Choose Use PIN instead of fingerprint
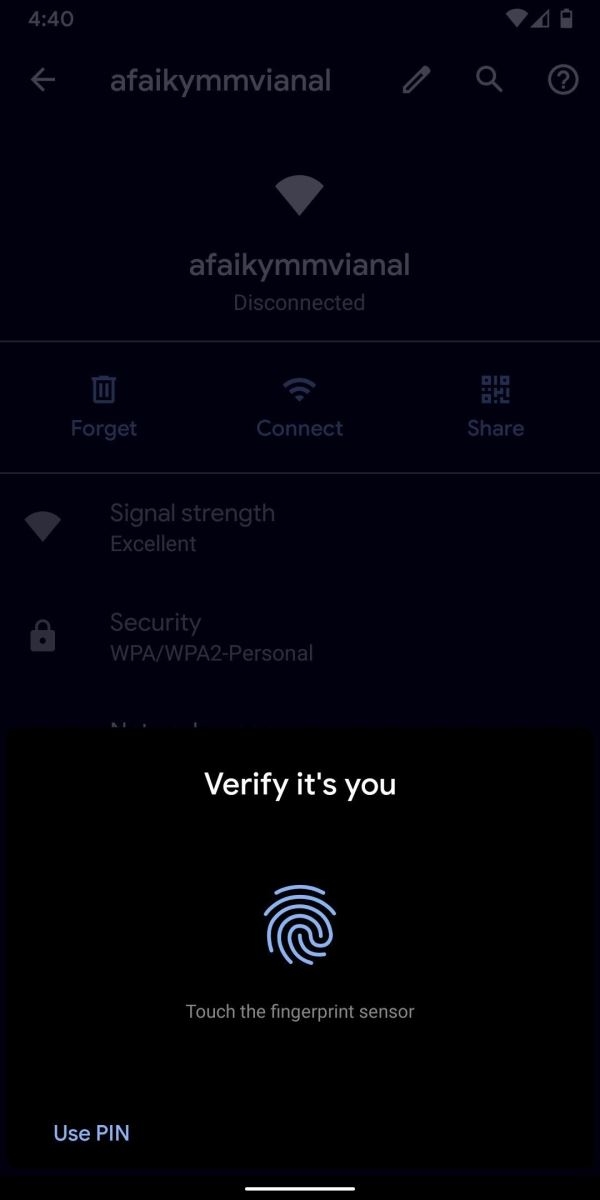This screenshot has width=600, height=1200. coord(91,1133)
